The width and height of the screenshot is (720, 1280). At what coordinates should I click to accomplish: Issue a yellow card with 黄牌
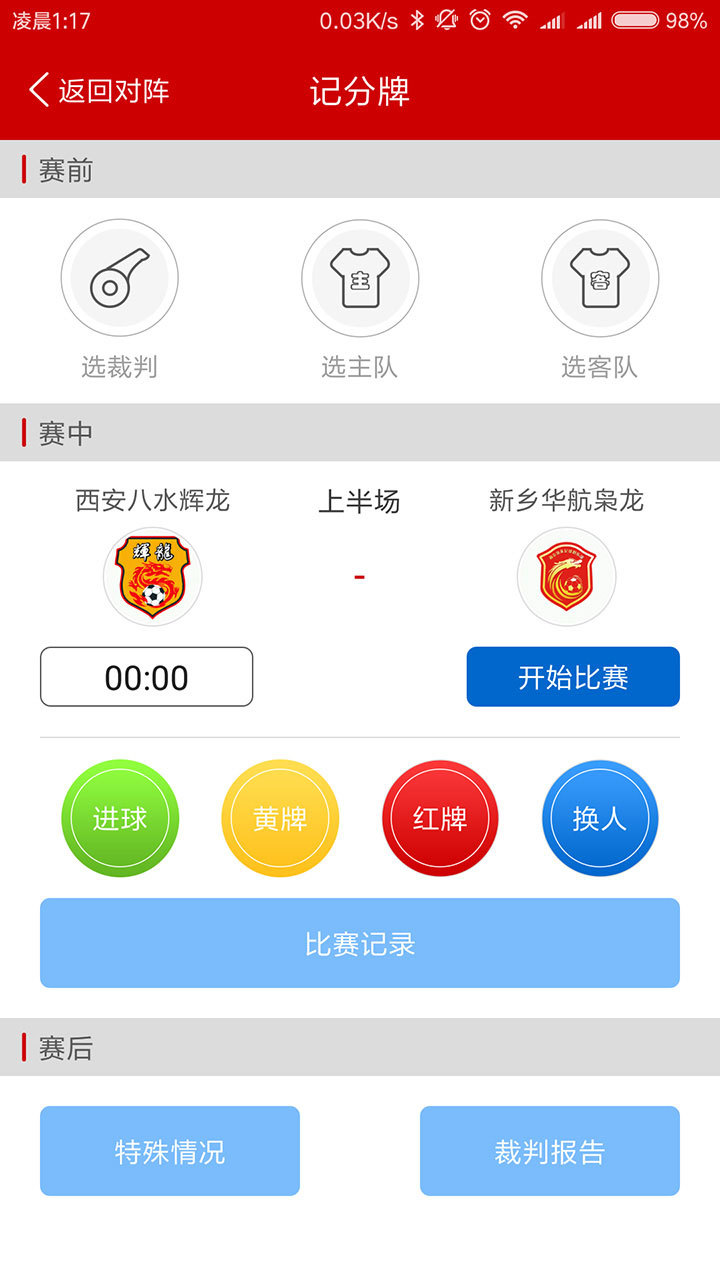[280, 819]
